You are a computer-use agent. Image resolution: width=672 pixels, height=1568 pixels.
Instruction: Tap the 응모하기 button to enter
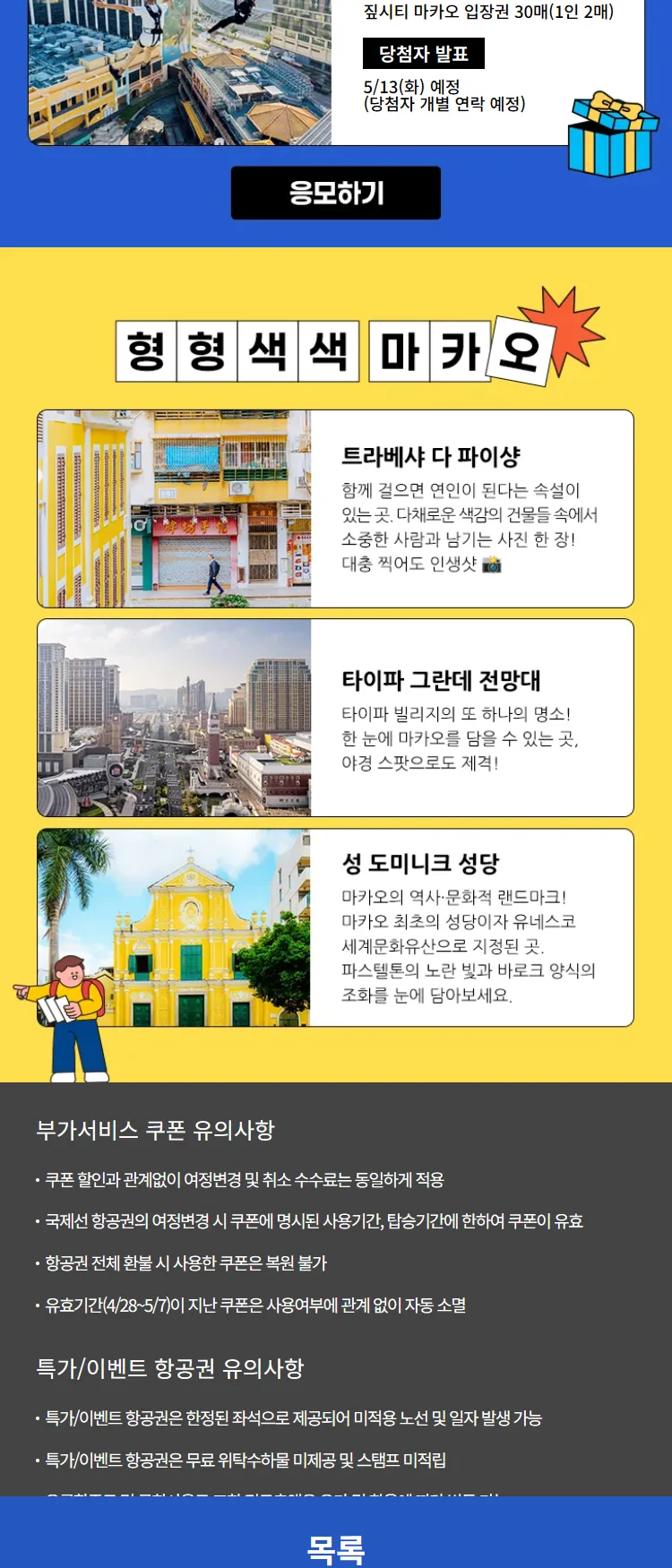pos(336,193)
